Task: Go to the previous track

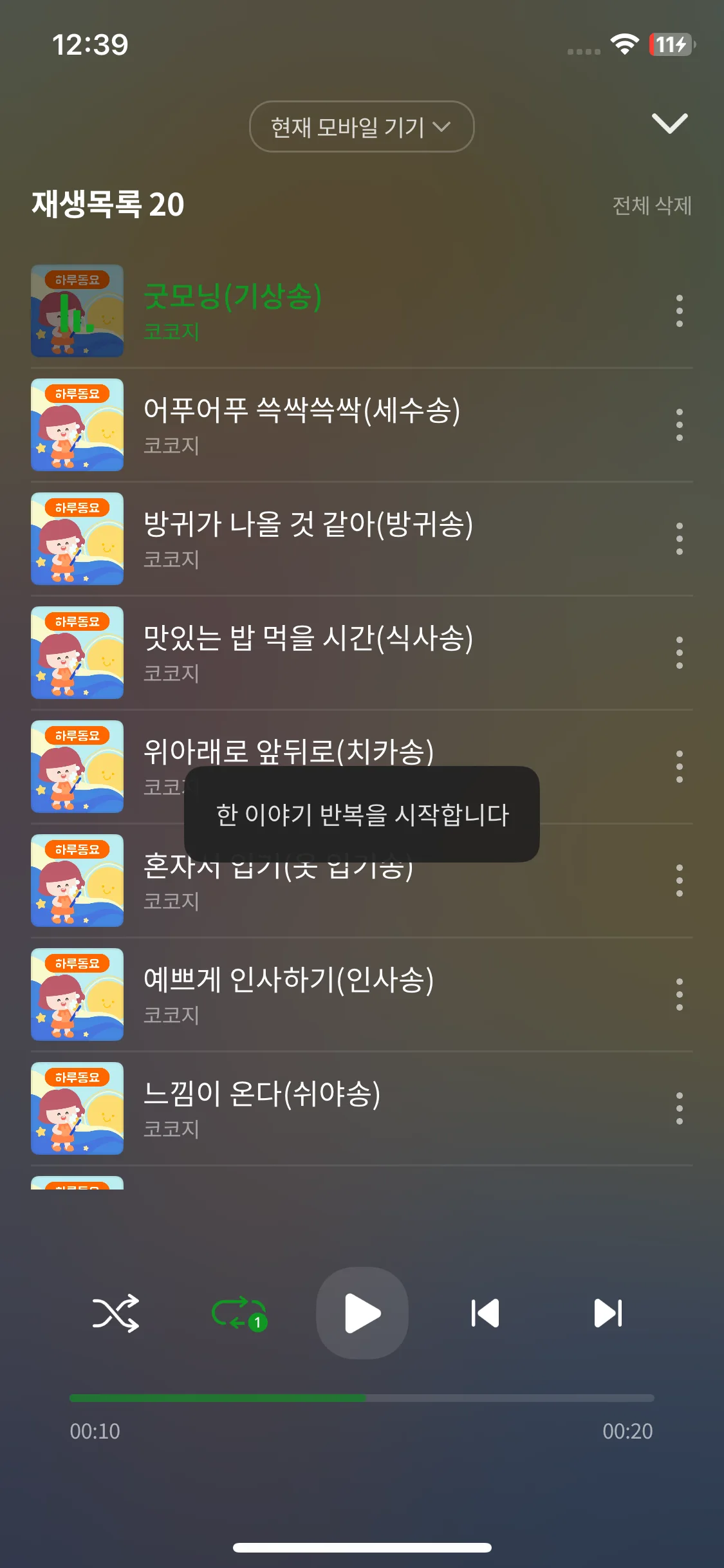Action: tap(485, 1313)
